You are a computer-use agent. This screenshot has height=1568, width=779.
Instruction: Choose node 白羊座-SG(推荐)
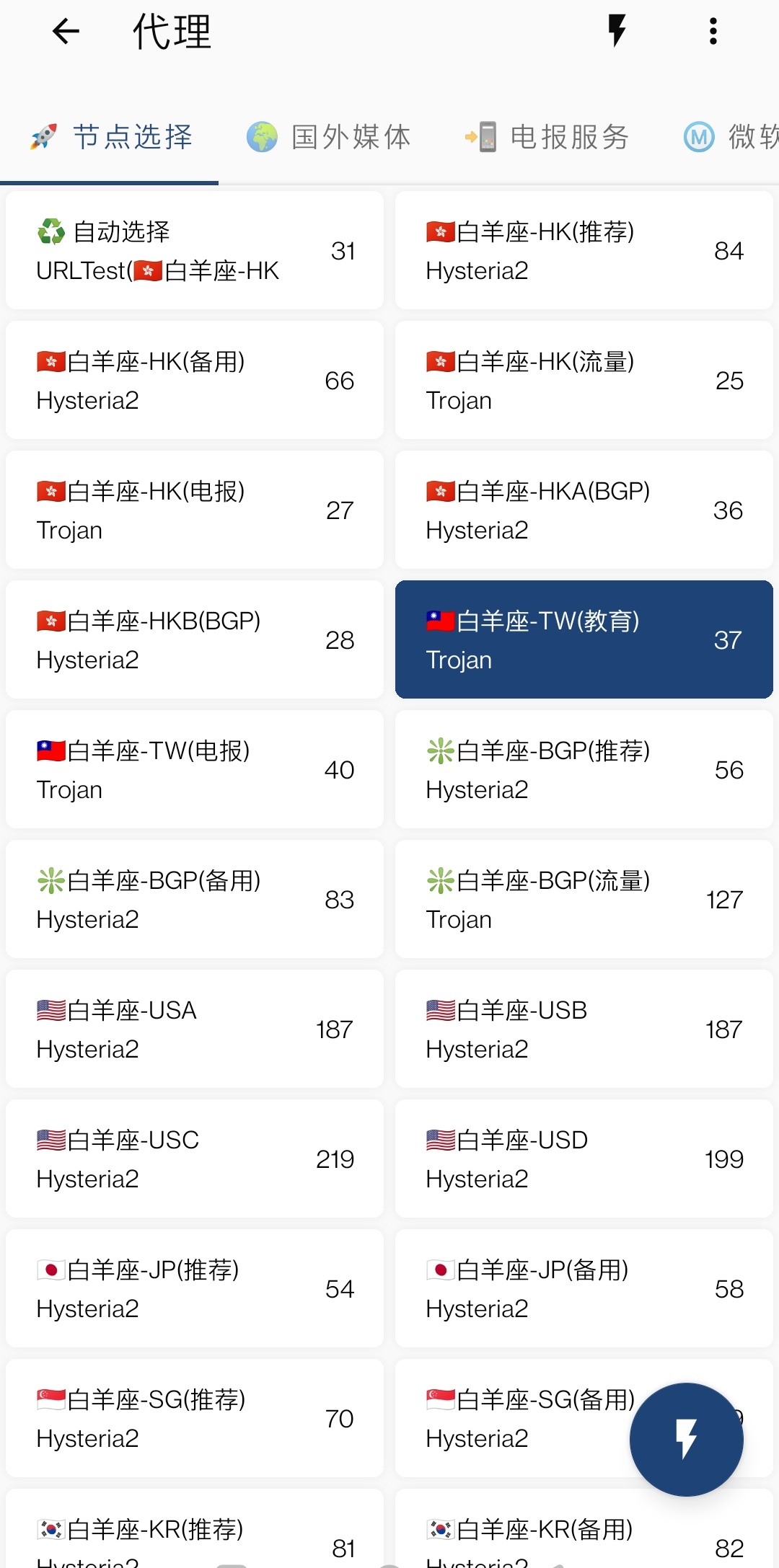pos(194,1419)
